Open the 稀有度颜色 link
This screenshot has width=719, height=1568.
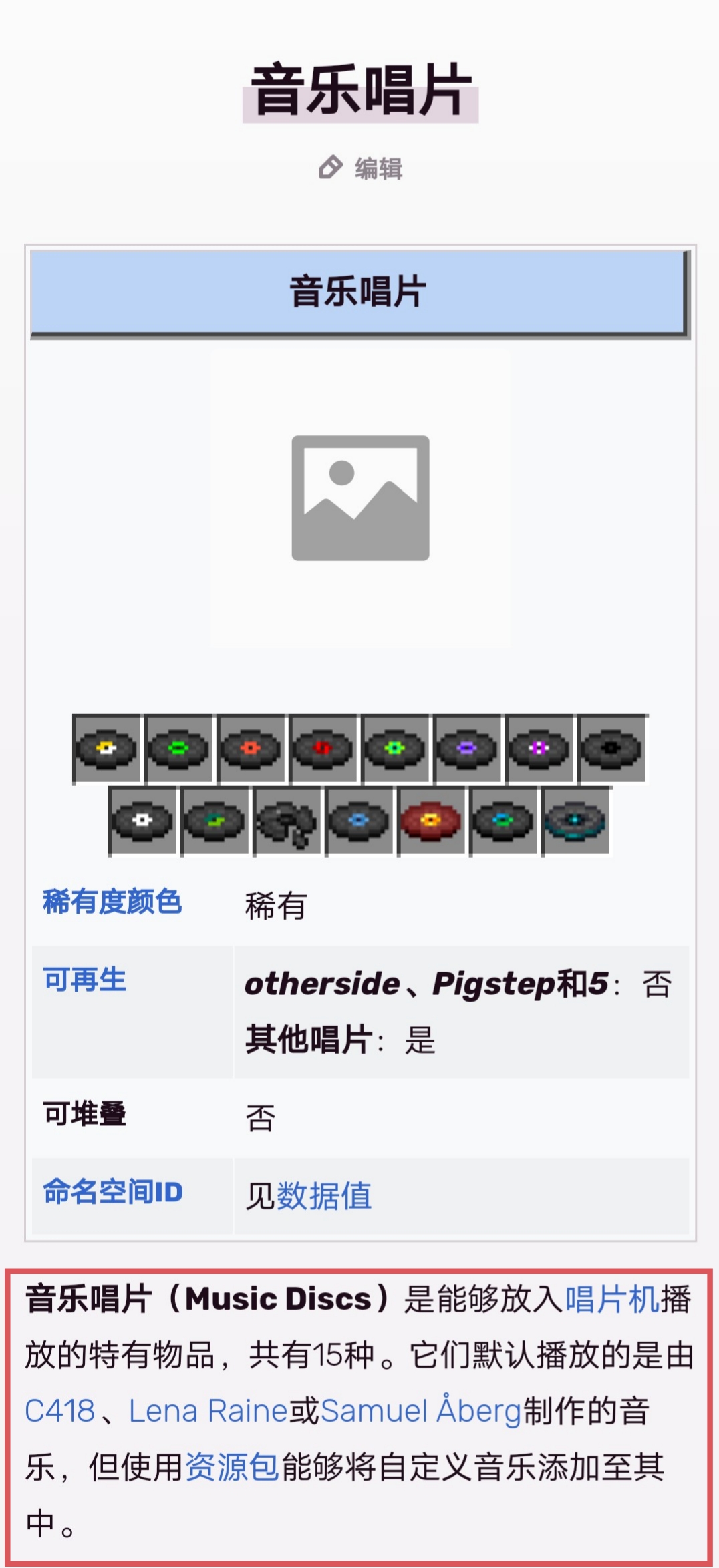click(112, 902)
